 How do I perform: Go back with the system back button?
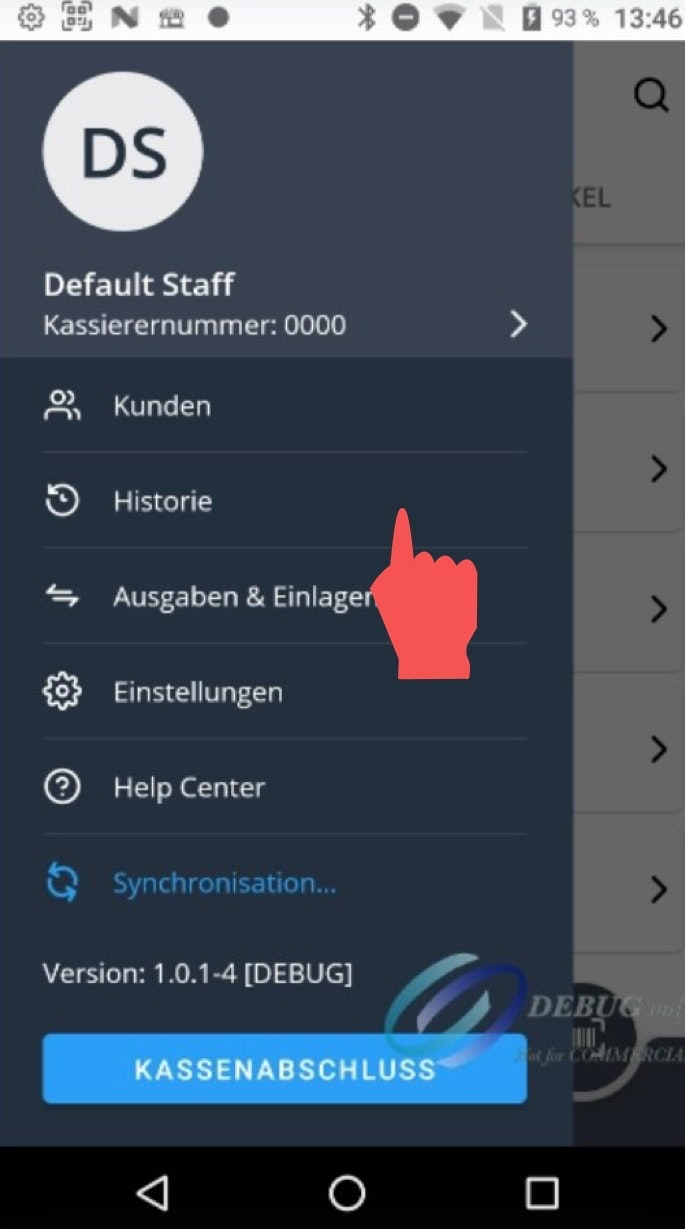click(x=152, y=1192)
